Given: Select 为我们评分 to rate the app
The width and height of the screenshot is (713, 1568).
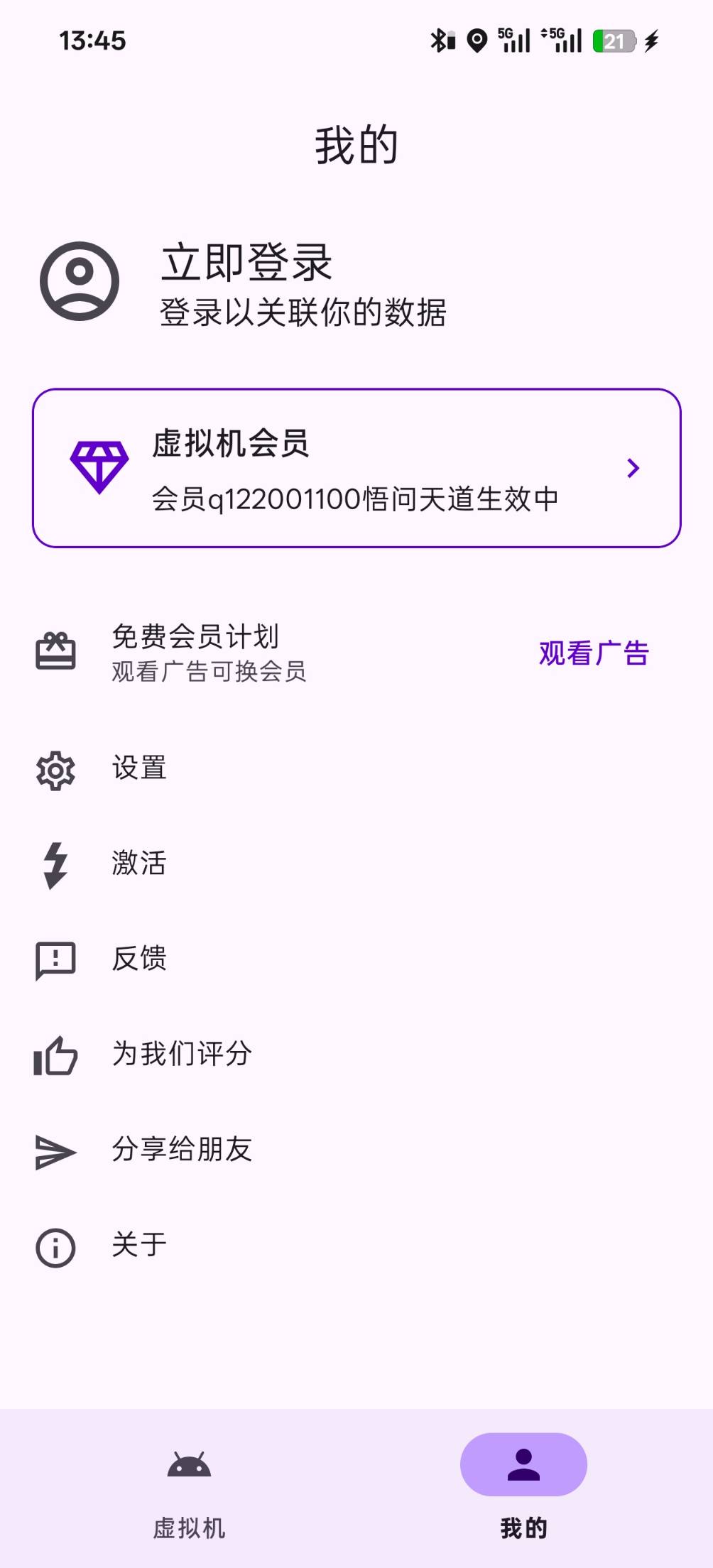Looking at the screenshot, I should click(x=356, y=1055).
